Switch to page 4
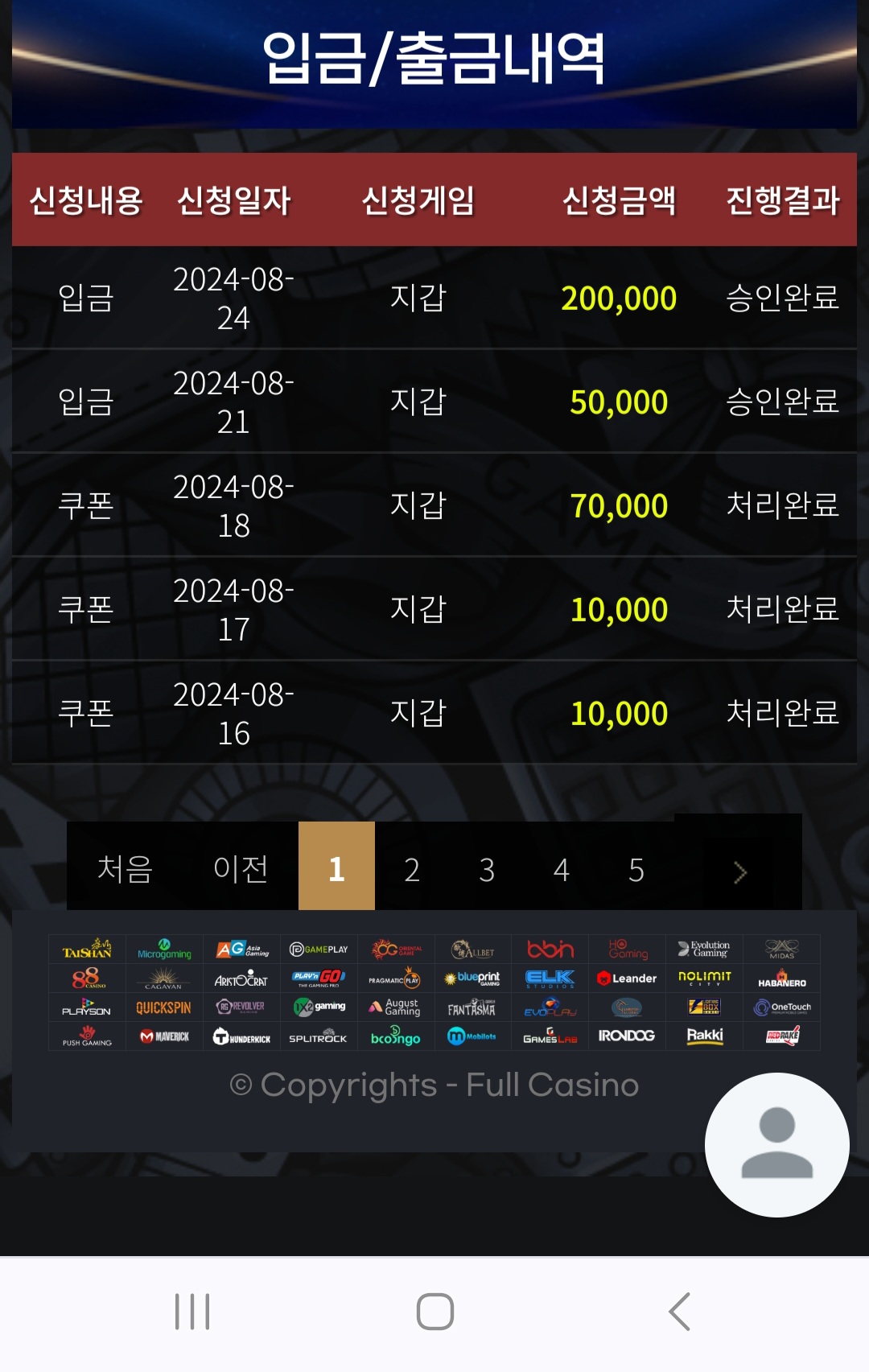Screen dimensions: 869x1372 tap(561, 869)
